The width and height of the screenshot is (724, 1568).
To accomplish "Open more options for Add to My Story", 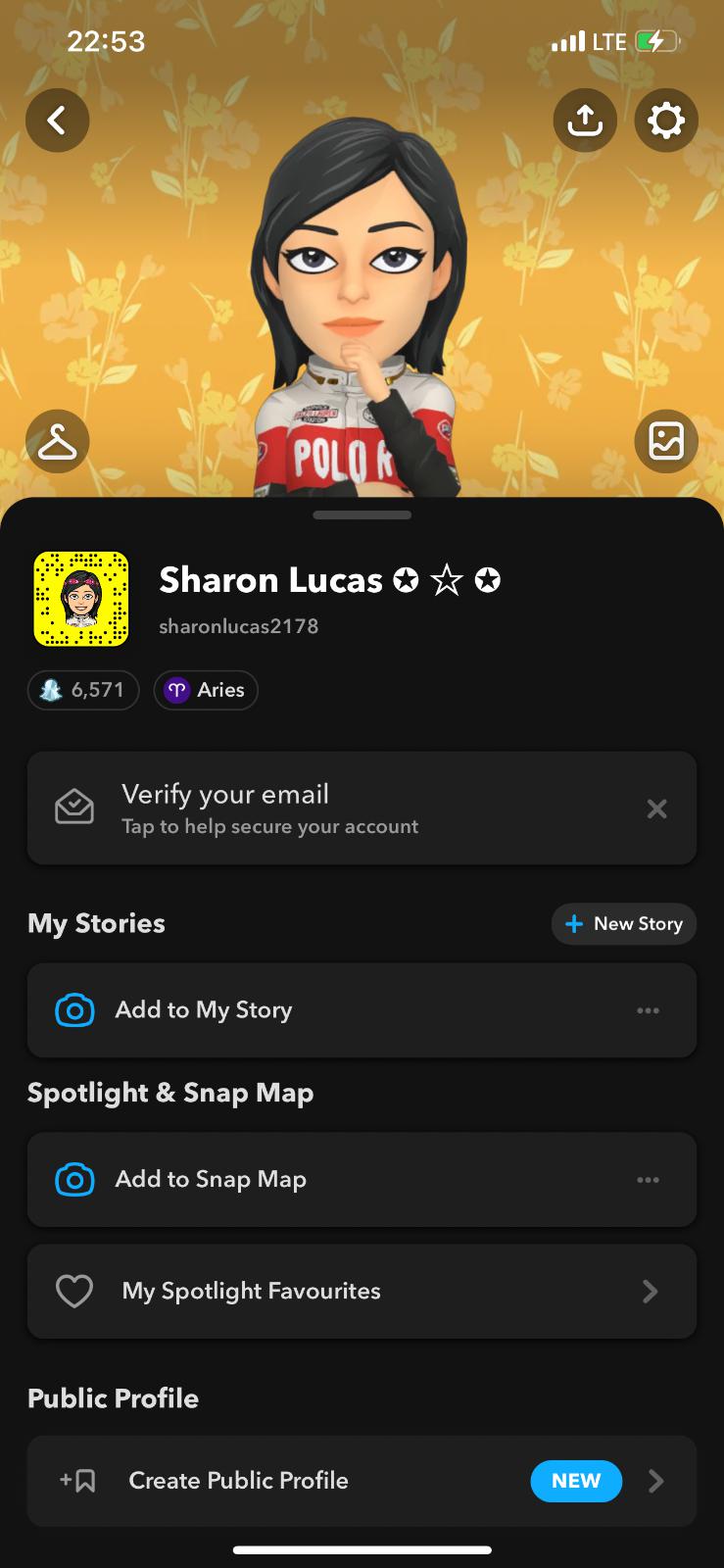I will tap(648, 1010).
